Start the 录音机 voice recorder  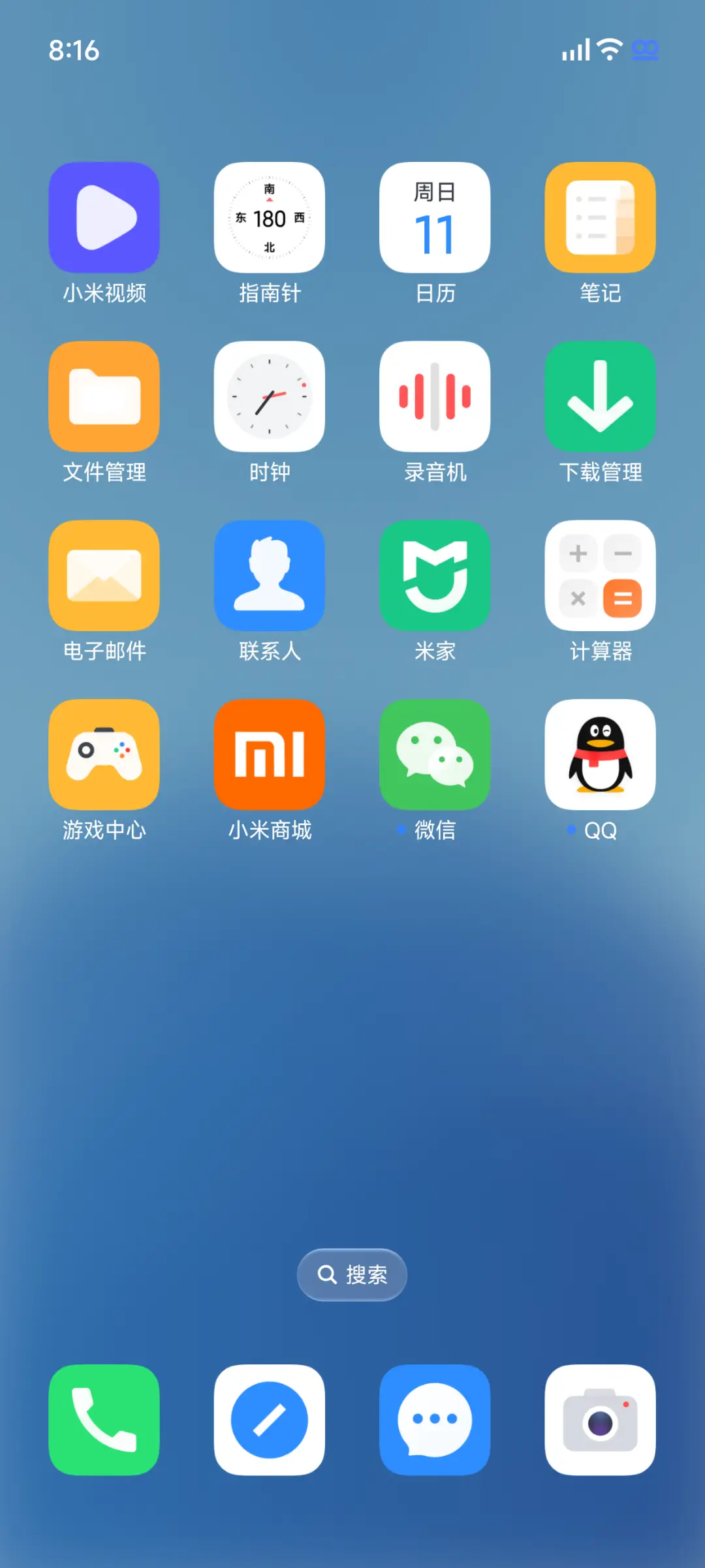(x=435, y=396)
